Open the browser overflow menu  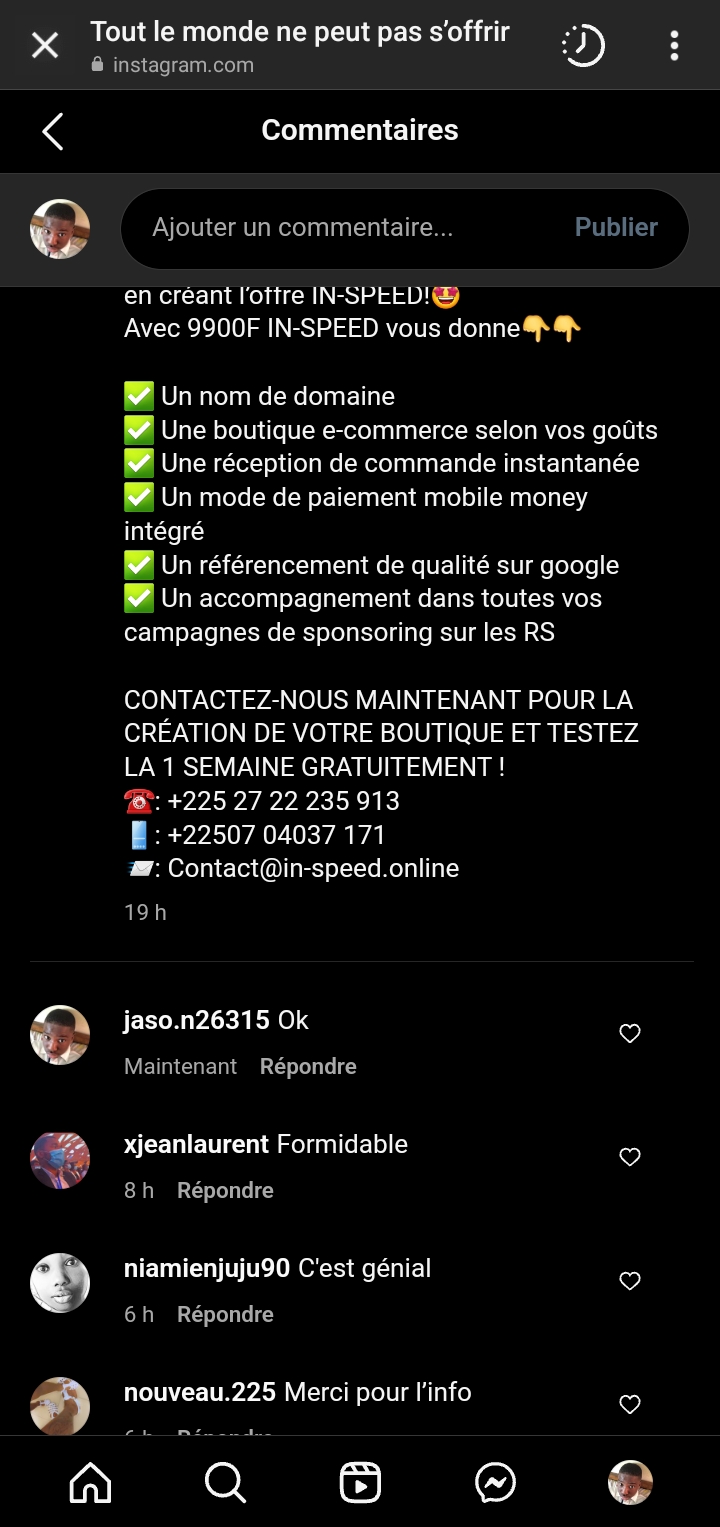pyautogui.click(x=675, y=45)
